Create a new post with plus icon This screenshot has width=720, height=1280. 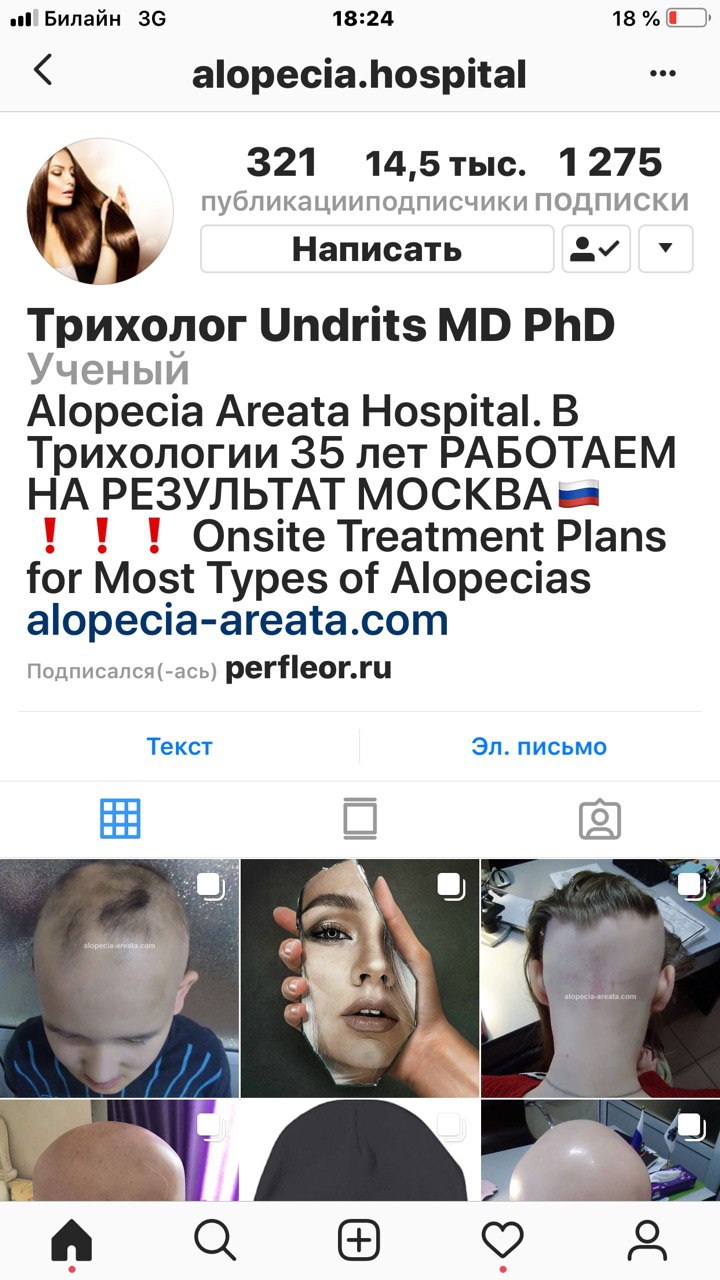click(x=359, y=1241)
